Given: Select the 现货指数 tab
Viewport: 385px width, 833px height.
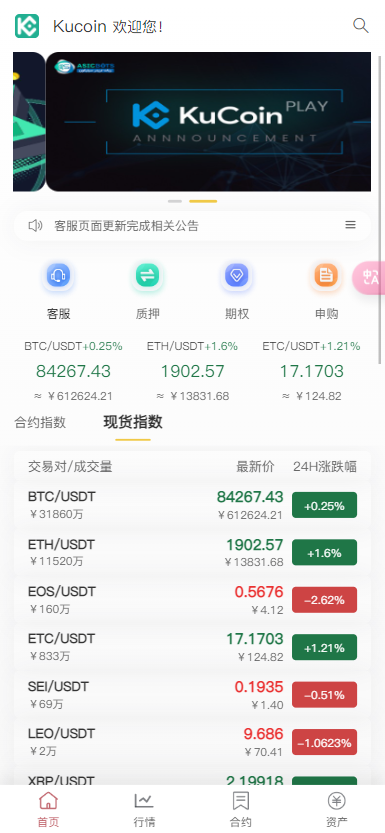Looking at the screenshot, I should tap(133, 422).
